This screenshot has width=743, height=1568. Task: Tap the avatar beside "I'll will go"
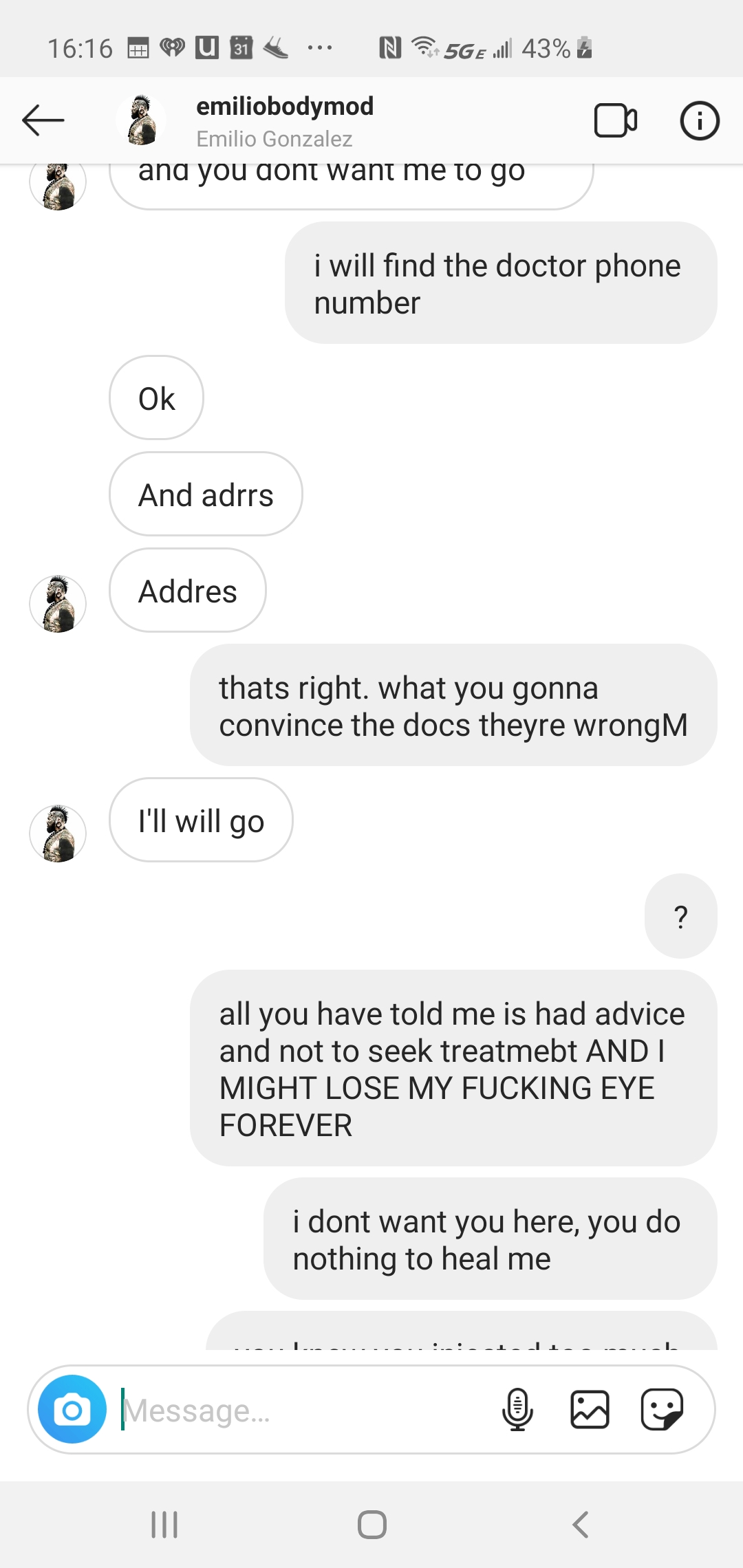[x=58, y=834]
